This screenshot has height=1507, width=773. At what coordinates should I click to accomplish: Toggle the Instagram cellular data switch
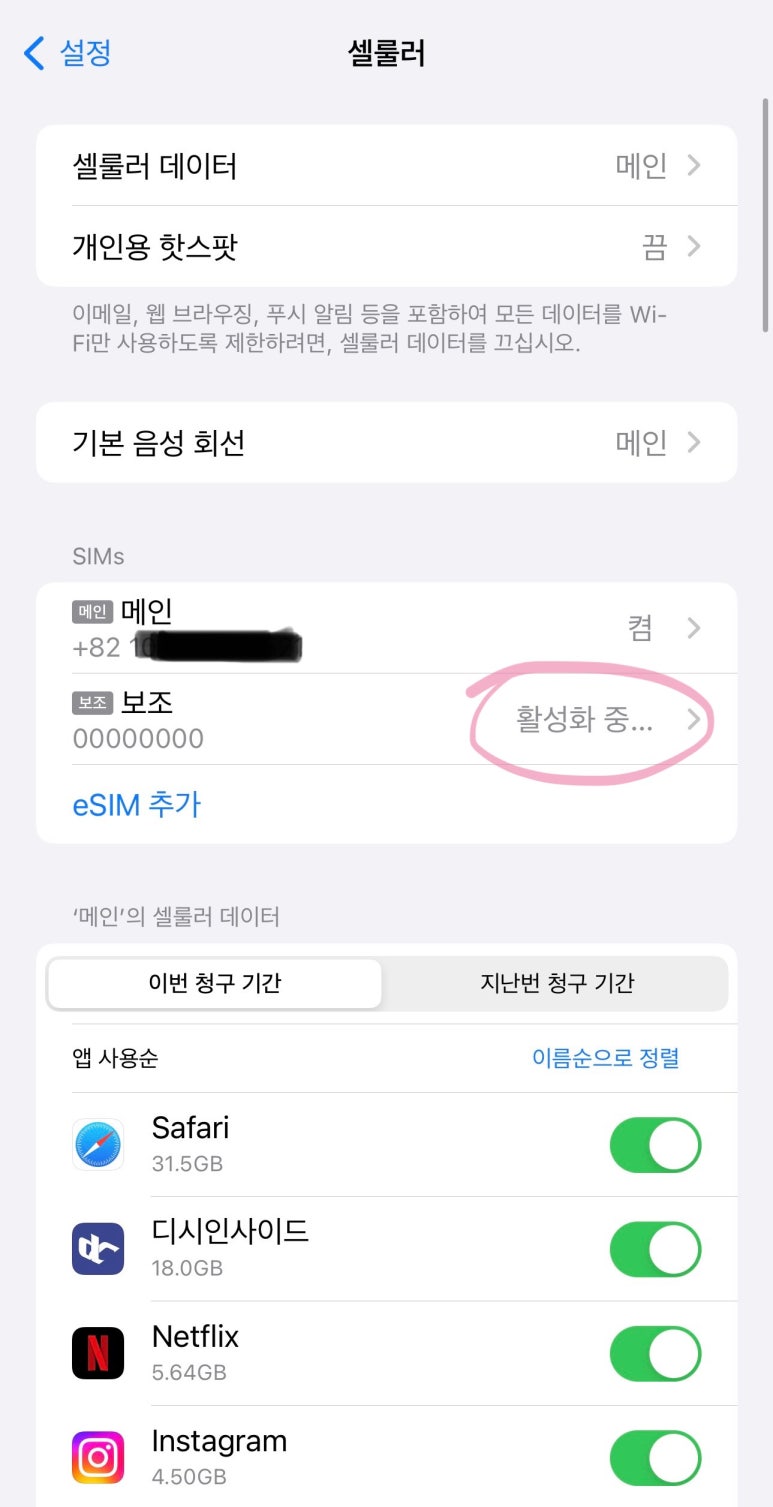click(x=656, y=1458)
